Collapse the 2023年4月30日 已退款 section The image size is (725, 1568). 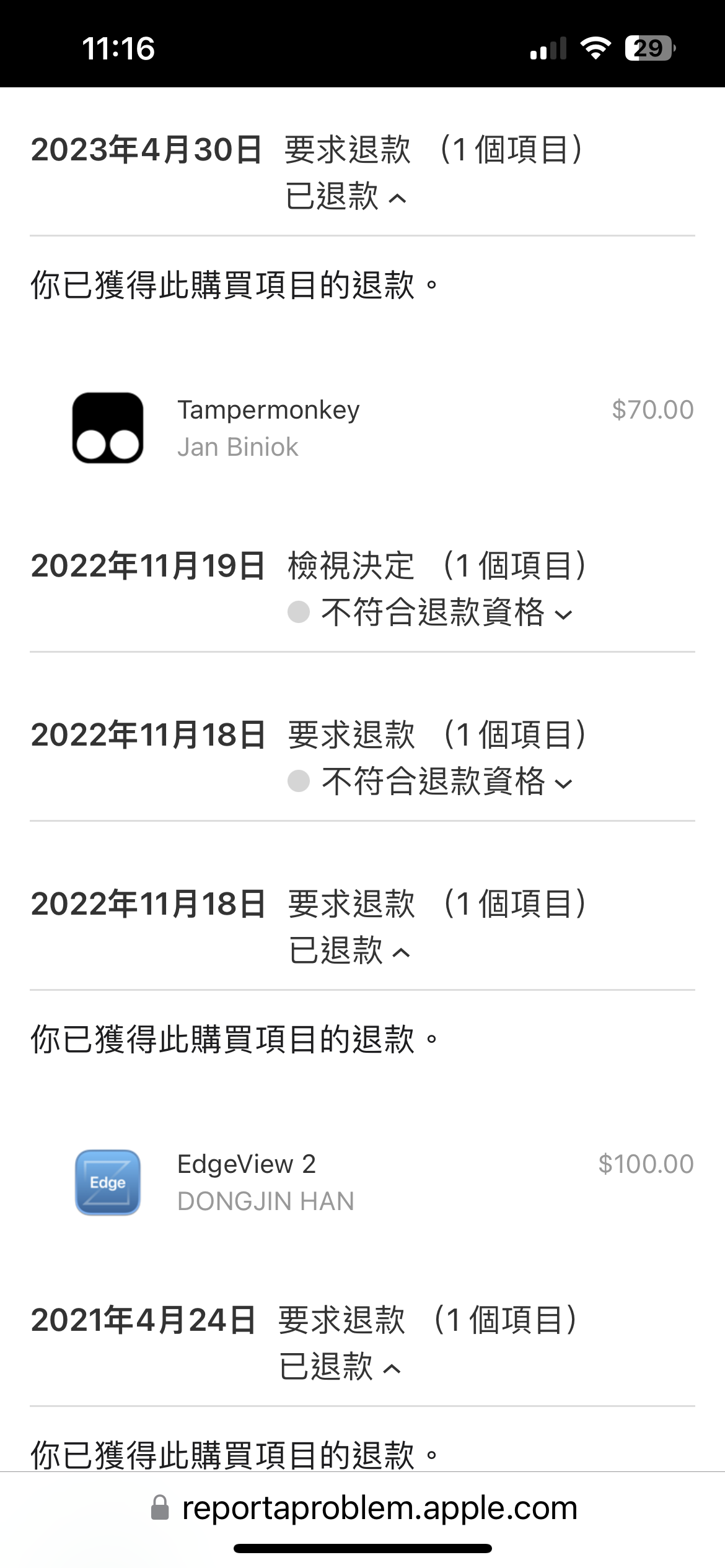346,197
